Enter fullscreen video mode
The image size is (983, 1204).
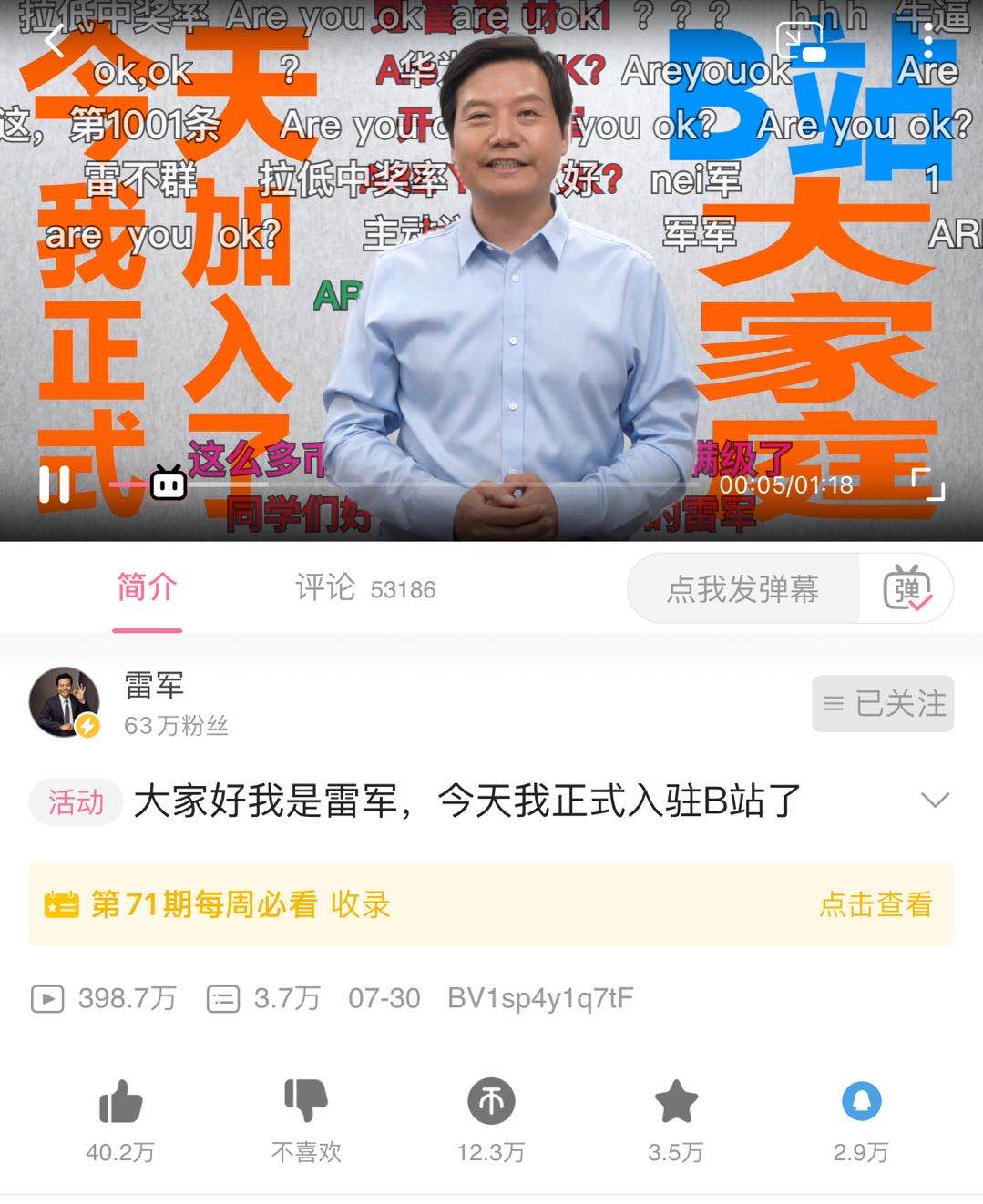coord(928,485)
